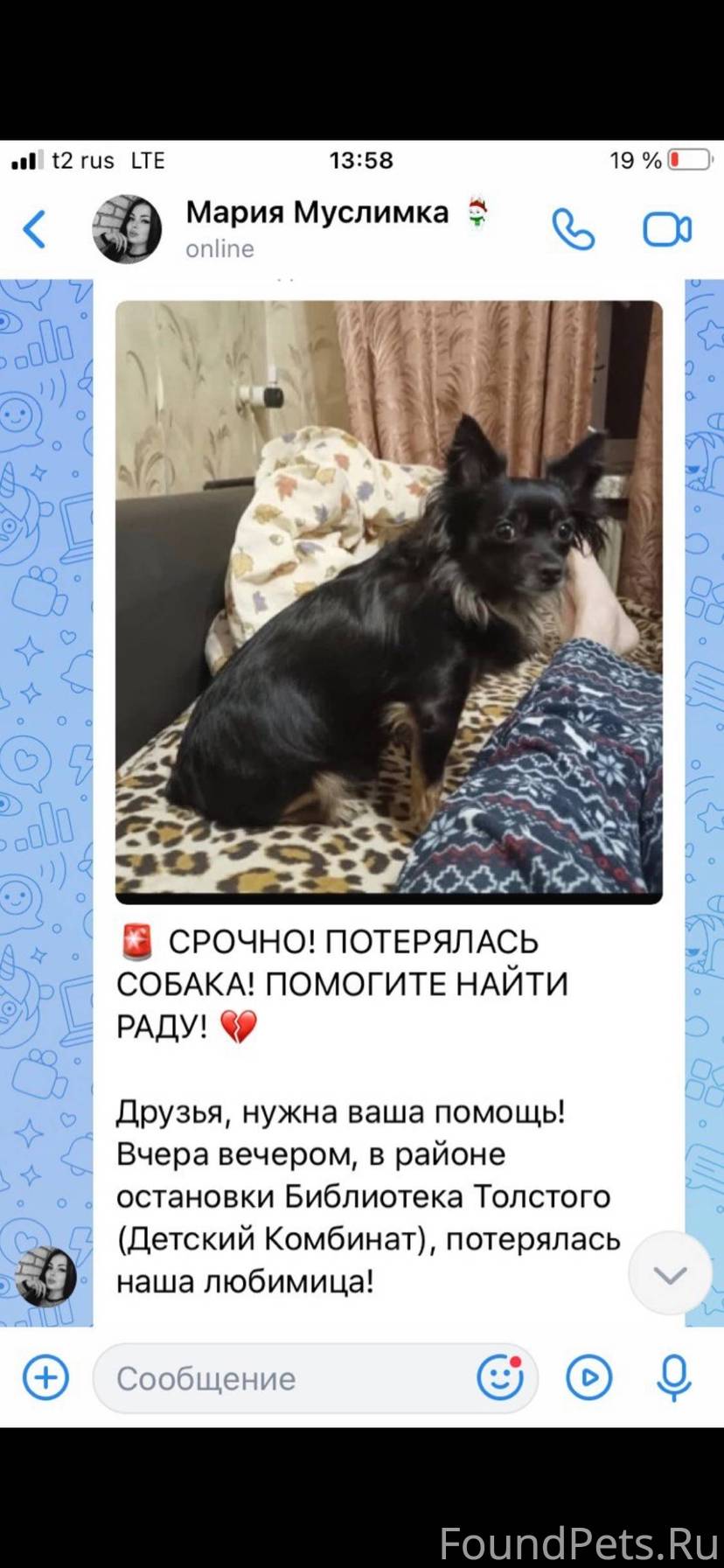
Task: Open the attachment plus menu
Action: [x=45, y=1378]
